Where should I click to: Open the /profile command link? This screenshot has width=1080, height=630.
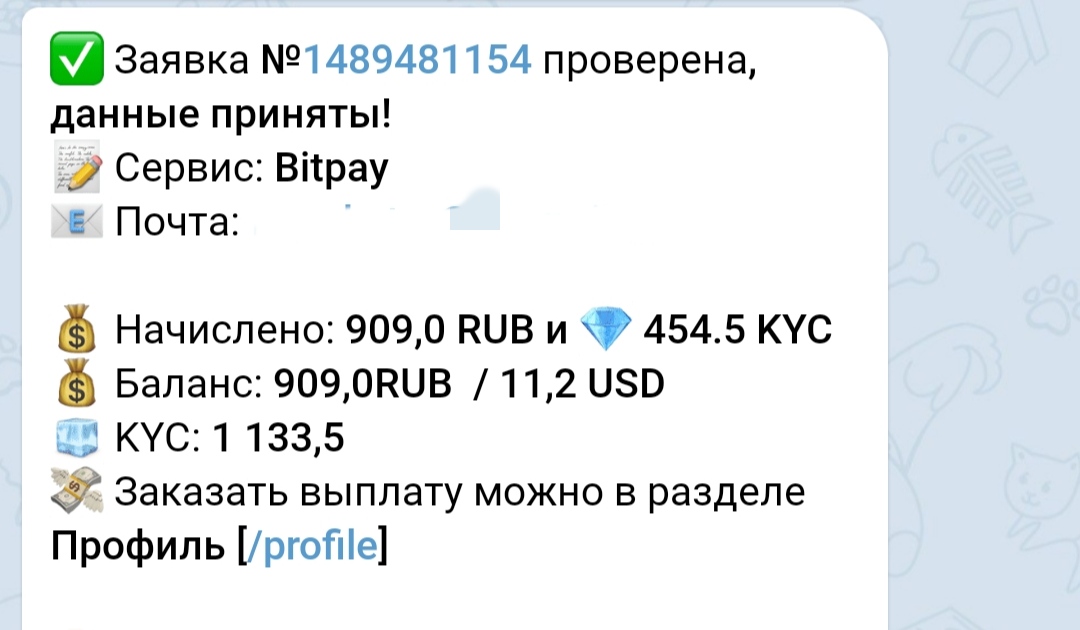pyautogui.click(x=312, y=547)
